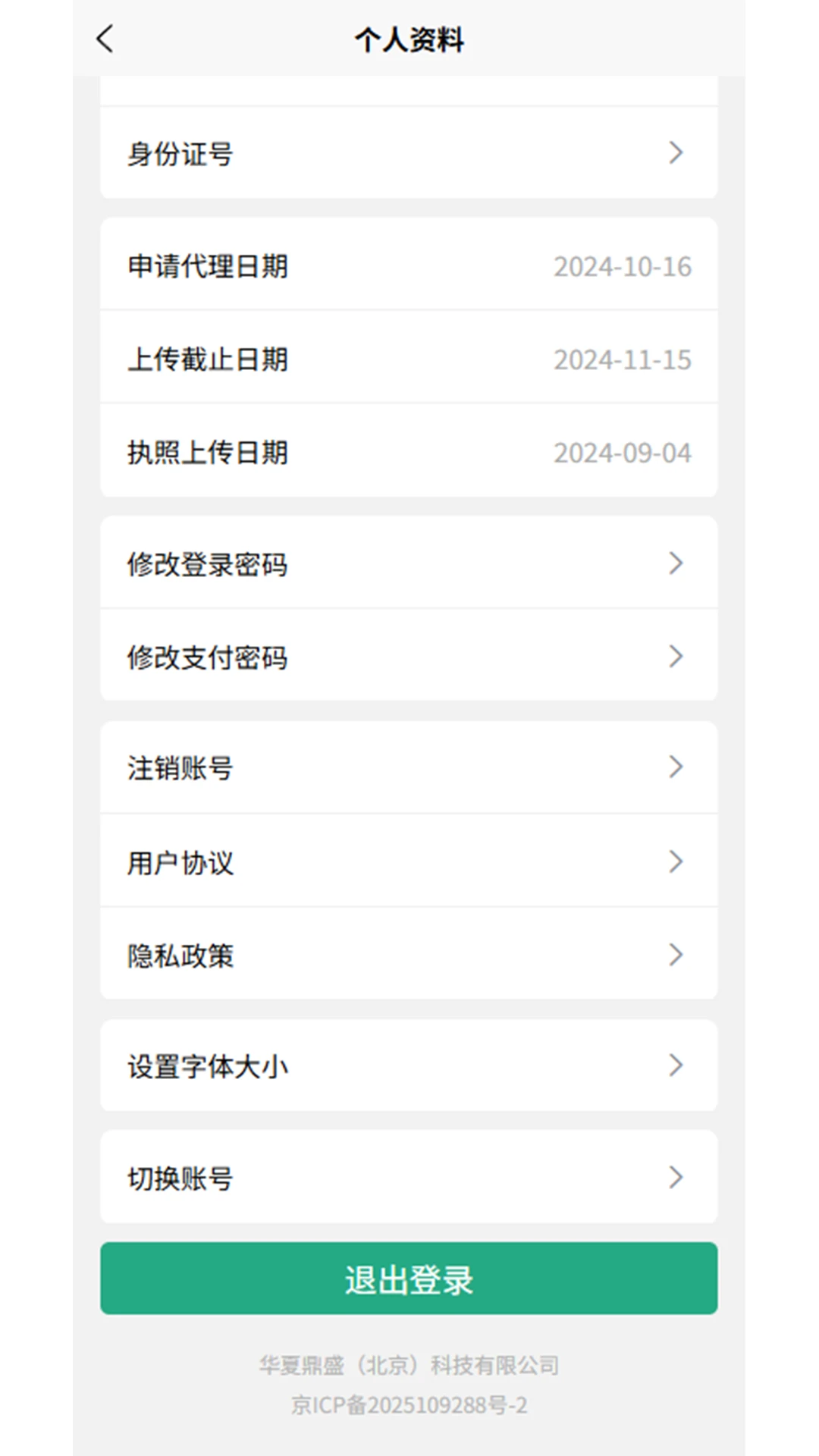819x1456 pixels.
Task: Tap the 注销账号 row
Action: click(x=409, y=767)
